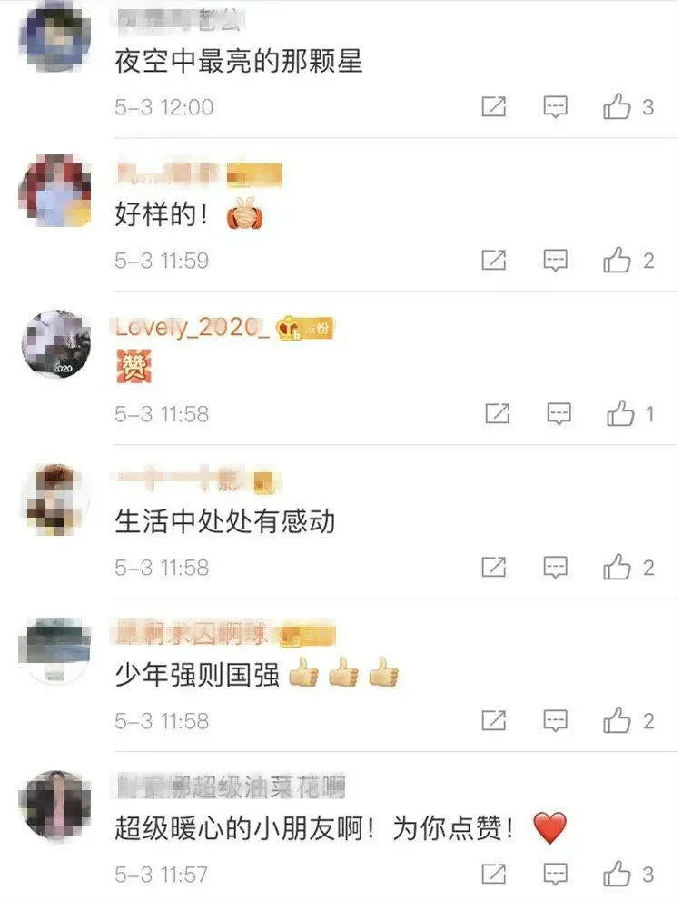Open the avatar of Lovely_2020_

pyautogui.click(x=56, y=345)
